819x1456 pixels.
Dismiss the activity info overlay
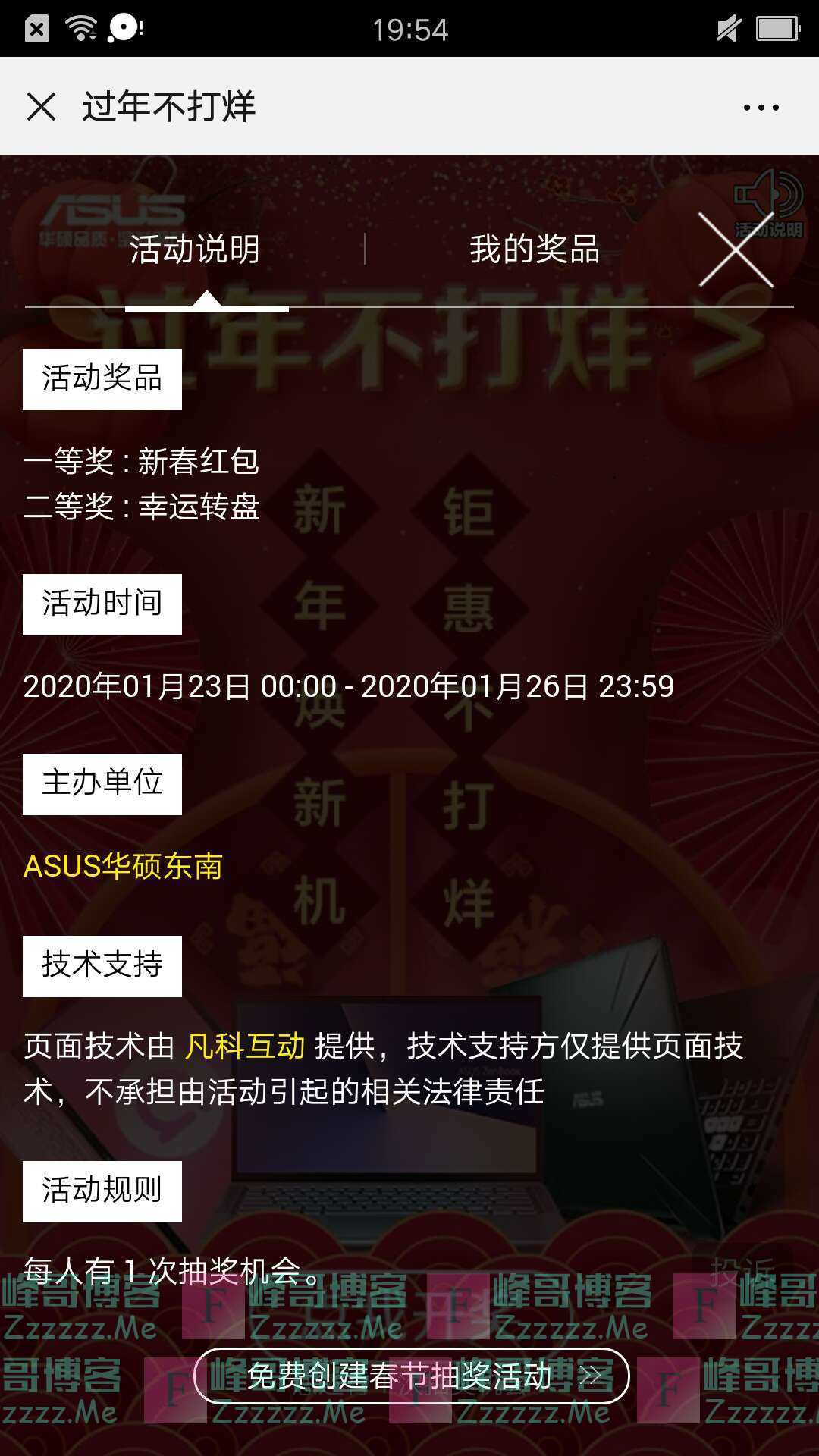[736, 249]
